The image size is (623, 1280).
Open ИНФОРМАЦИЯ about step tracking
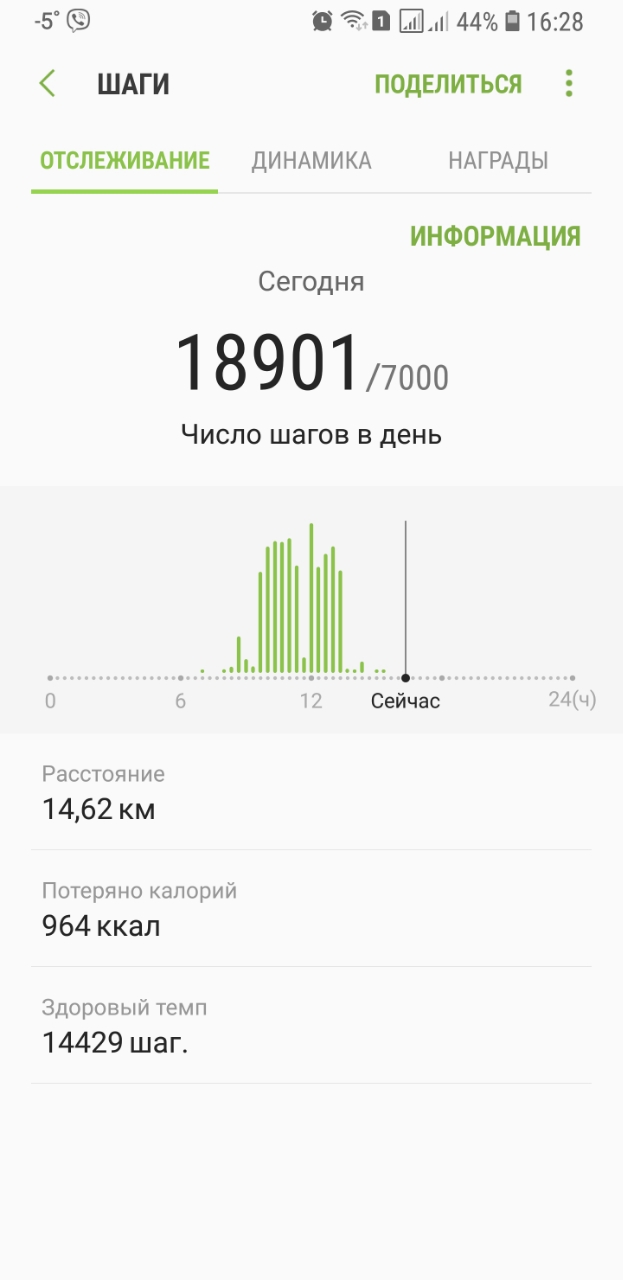[x=495, y=237]
